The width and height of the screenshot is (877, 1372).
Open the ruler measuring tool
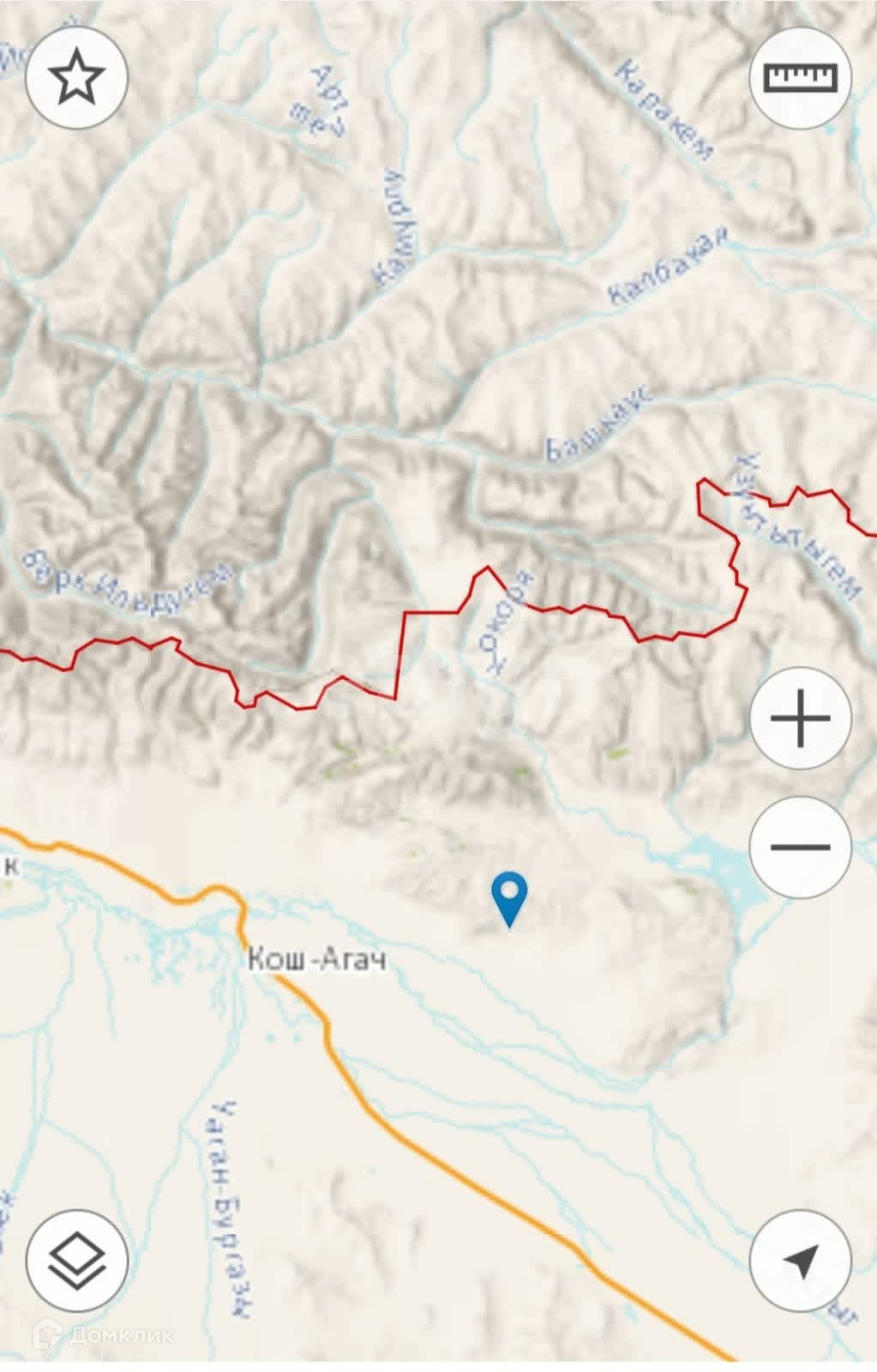coord(801,77)
